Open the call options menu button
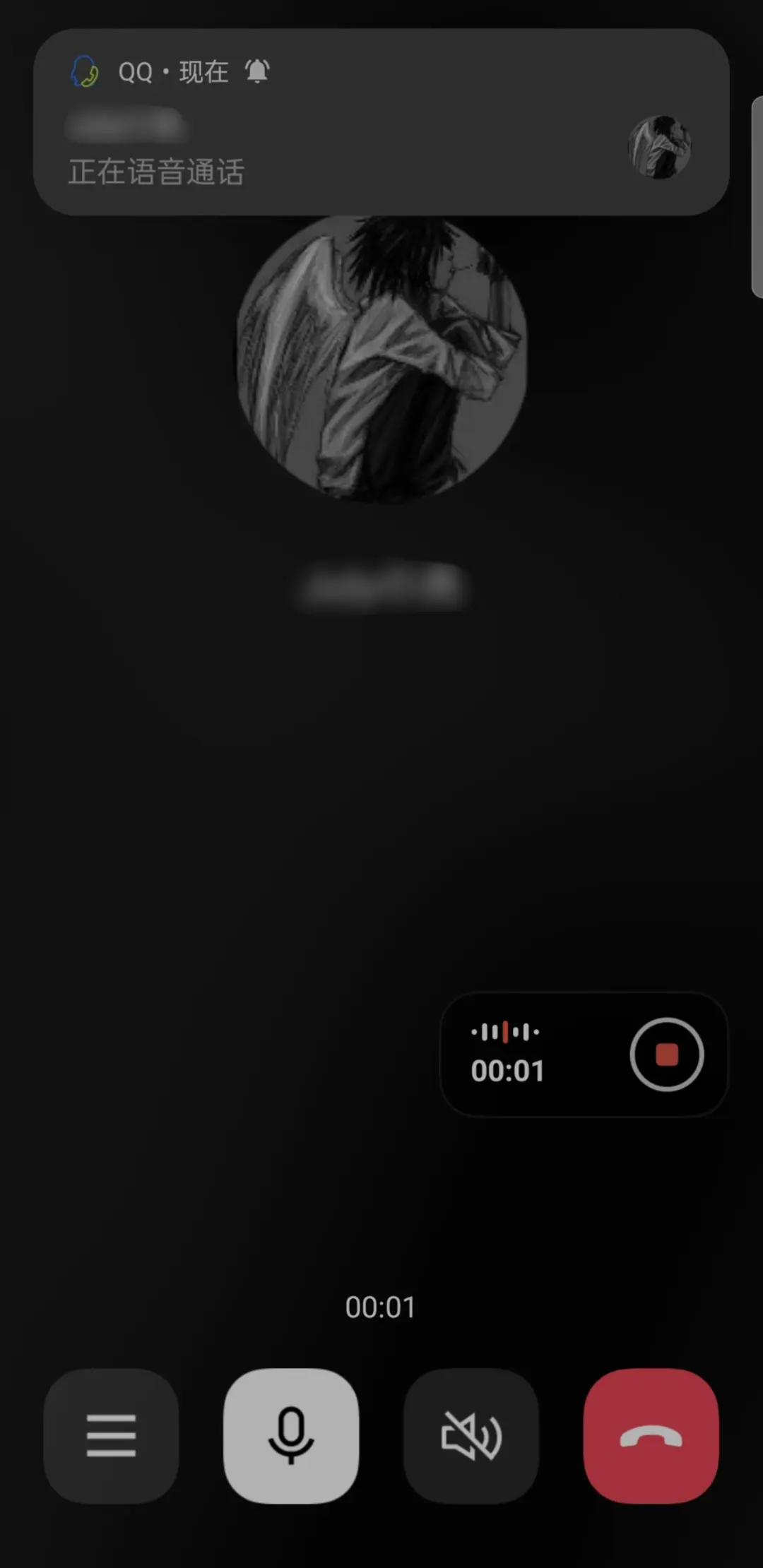Viewport: 763px width, 1568px height. click(111, 1435)
